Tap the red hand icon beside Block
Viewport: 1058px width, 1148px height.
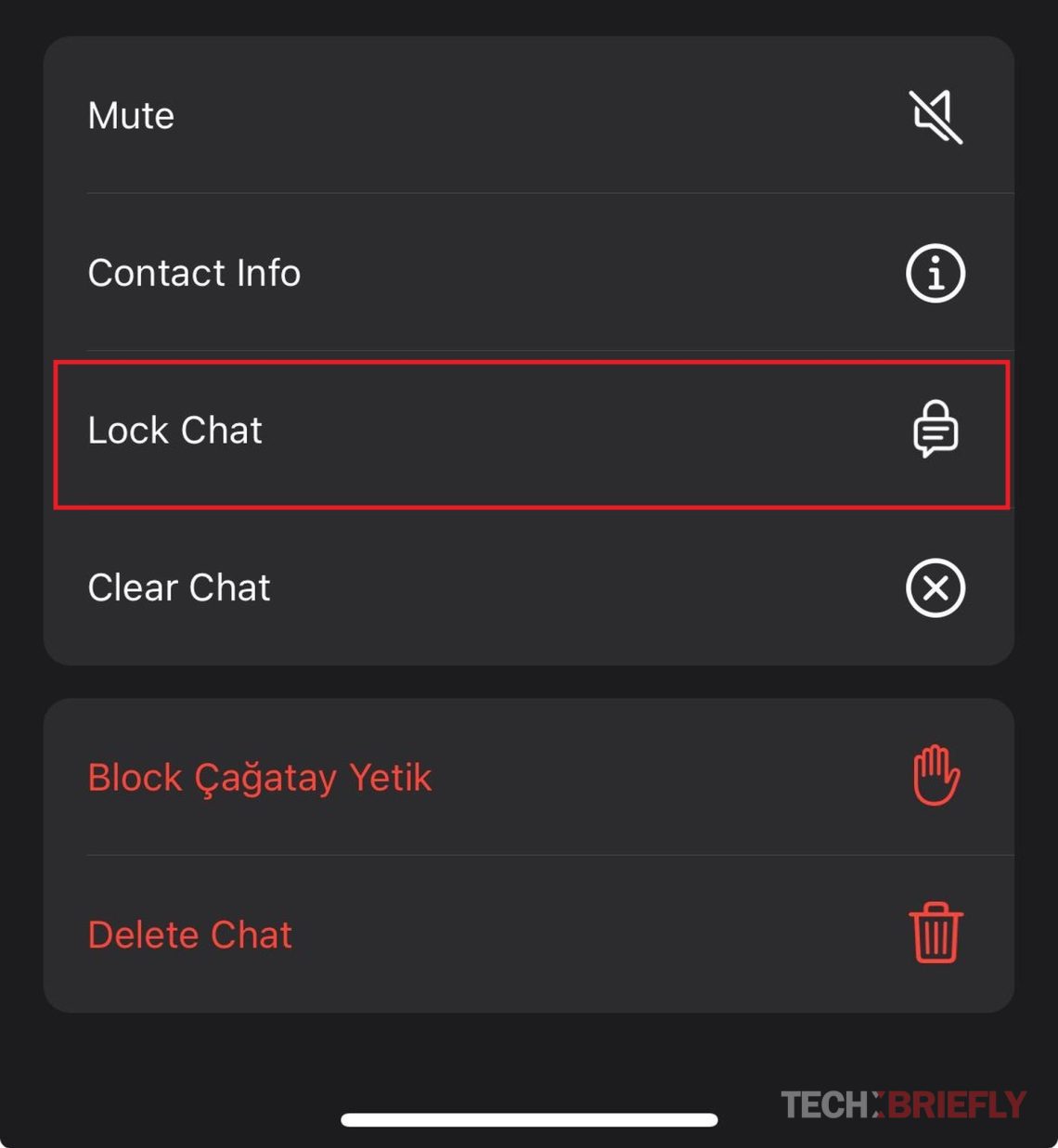tap(935, 776)
